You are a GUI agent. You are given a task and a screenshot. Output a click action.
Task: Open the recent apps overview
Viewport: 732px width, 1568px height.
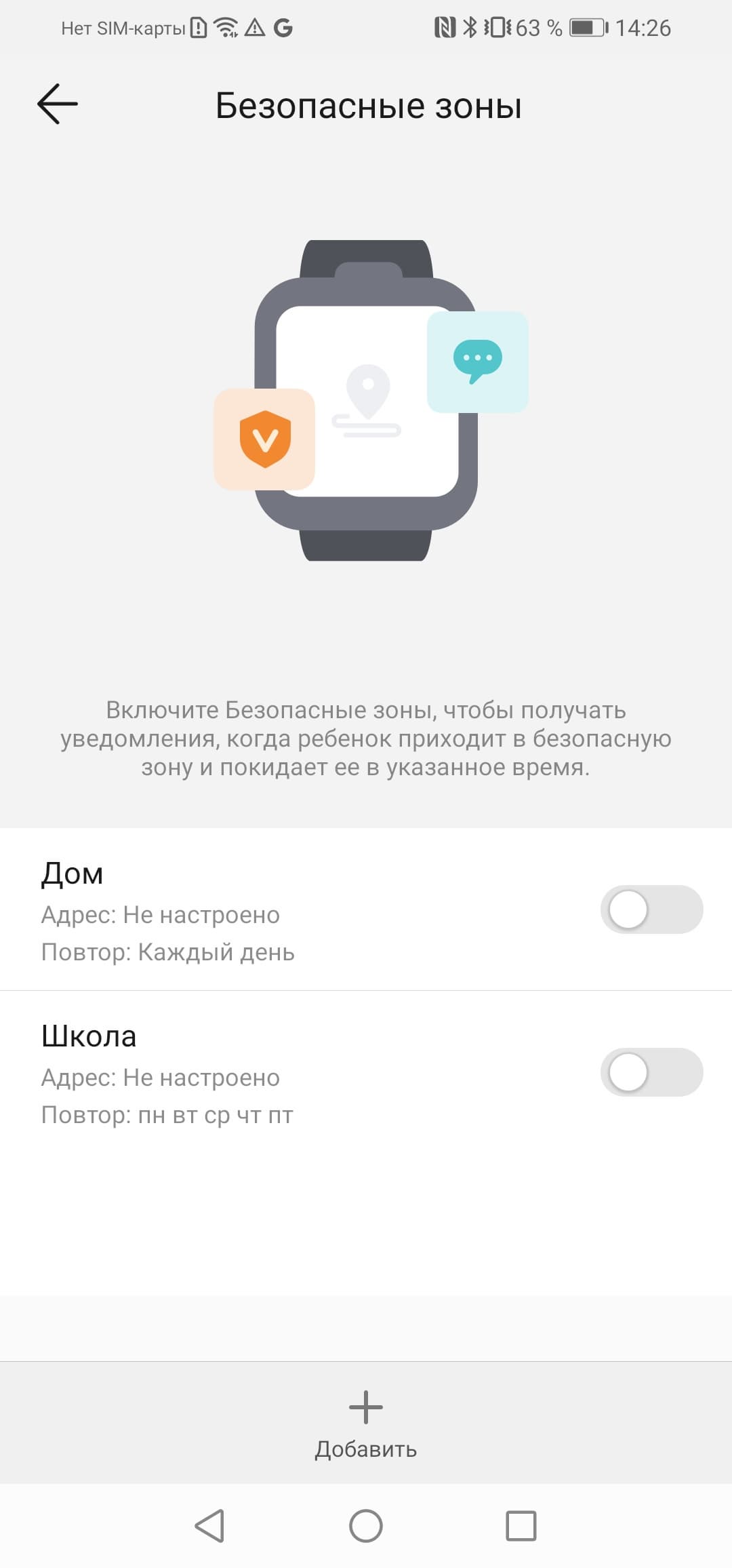tap(521, 1526)
